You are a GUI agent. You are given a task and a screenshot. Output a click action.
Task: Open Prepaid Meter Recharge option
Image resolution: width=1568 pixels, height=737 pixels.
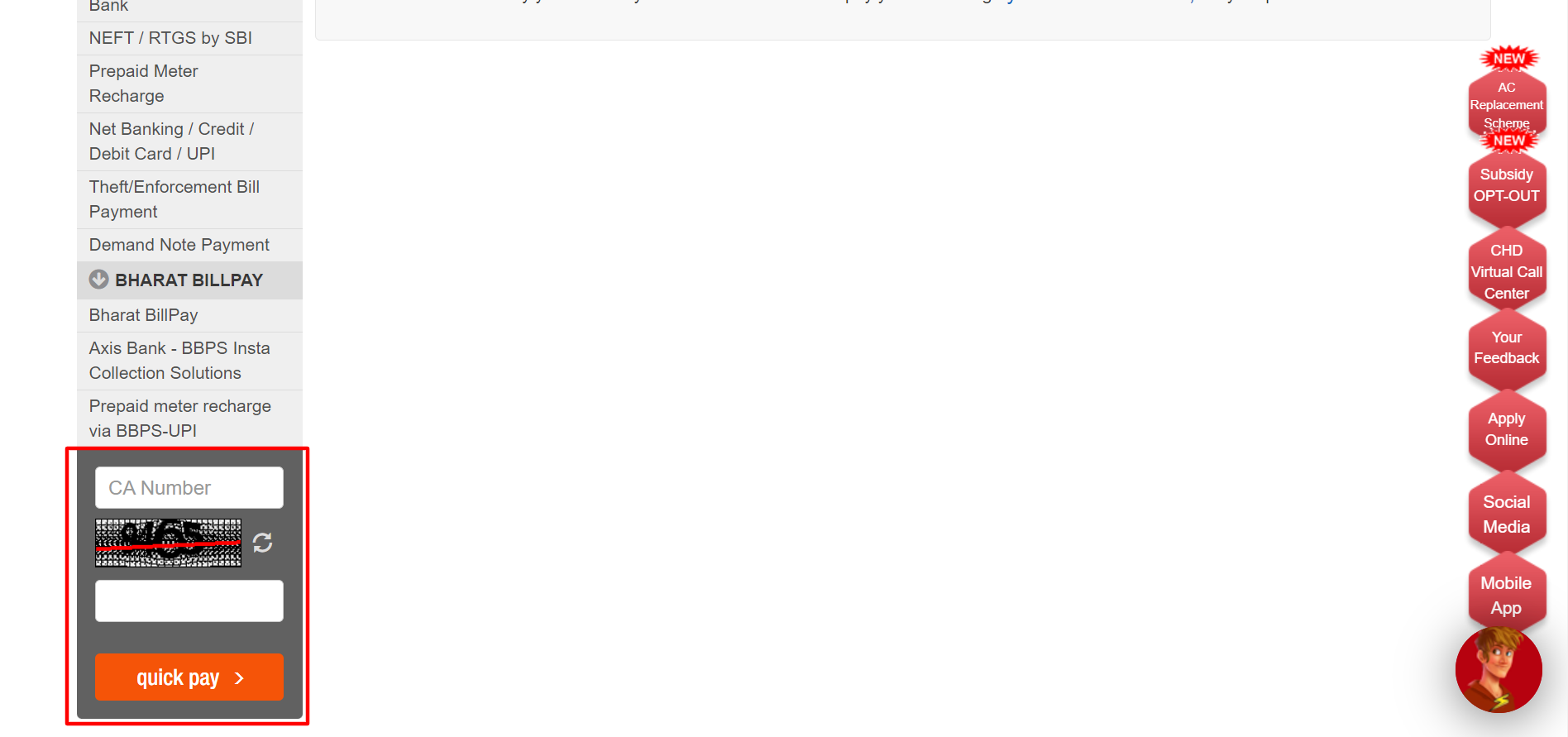[144, 84]
